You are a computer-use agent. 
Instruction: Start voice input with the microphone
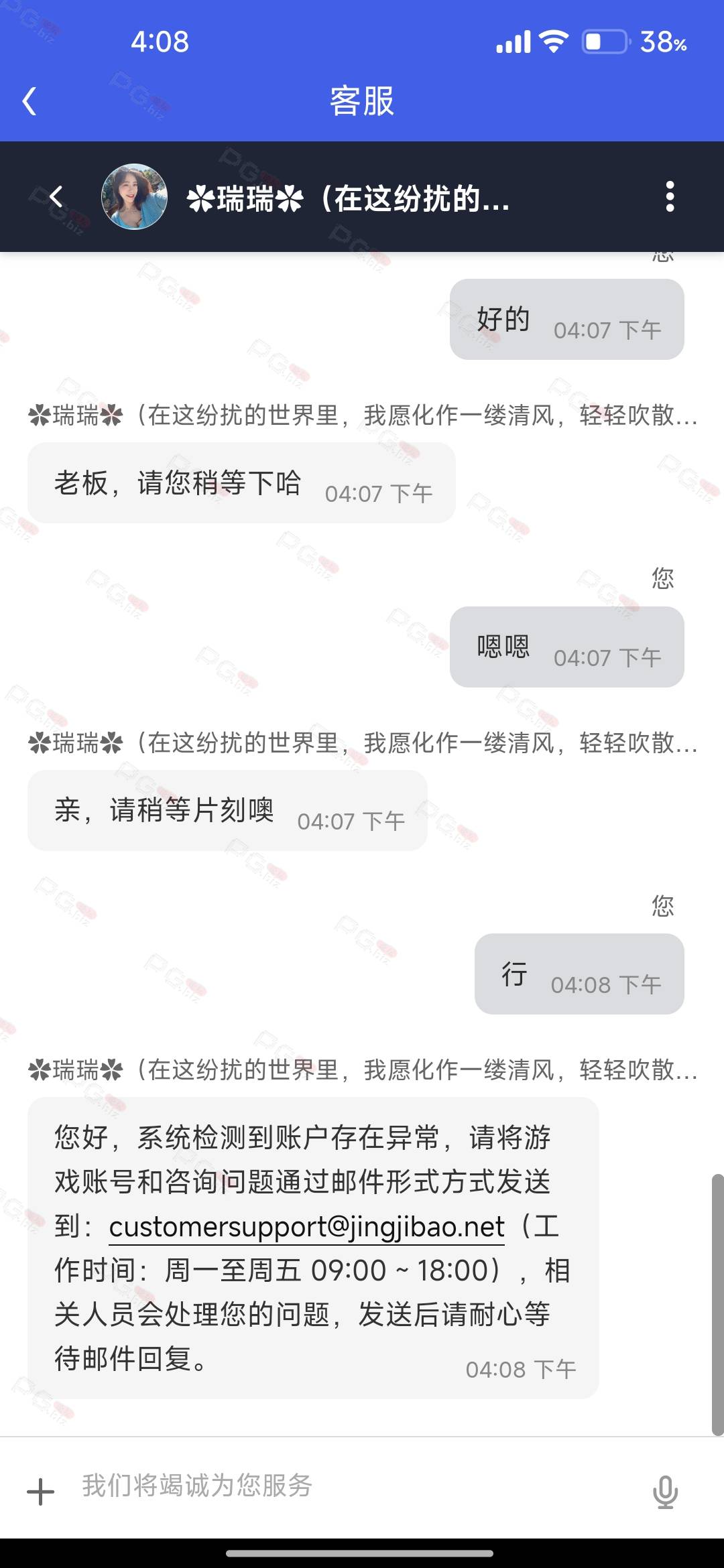pos(665,1492)
